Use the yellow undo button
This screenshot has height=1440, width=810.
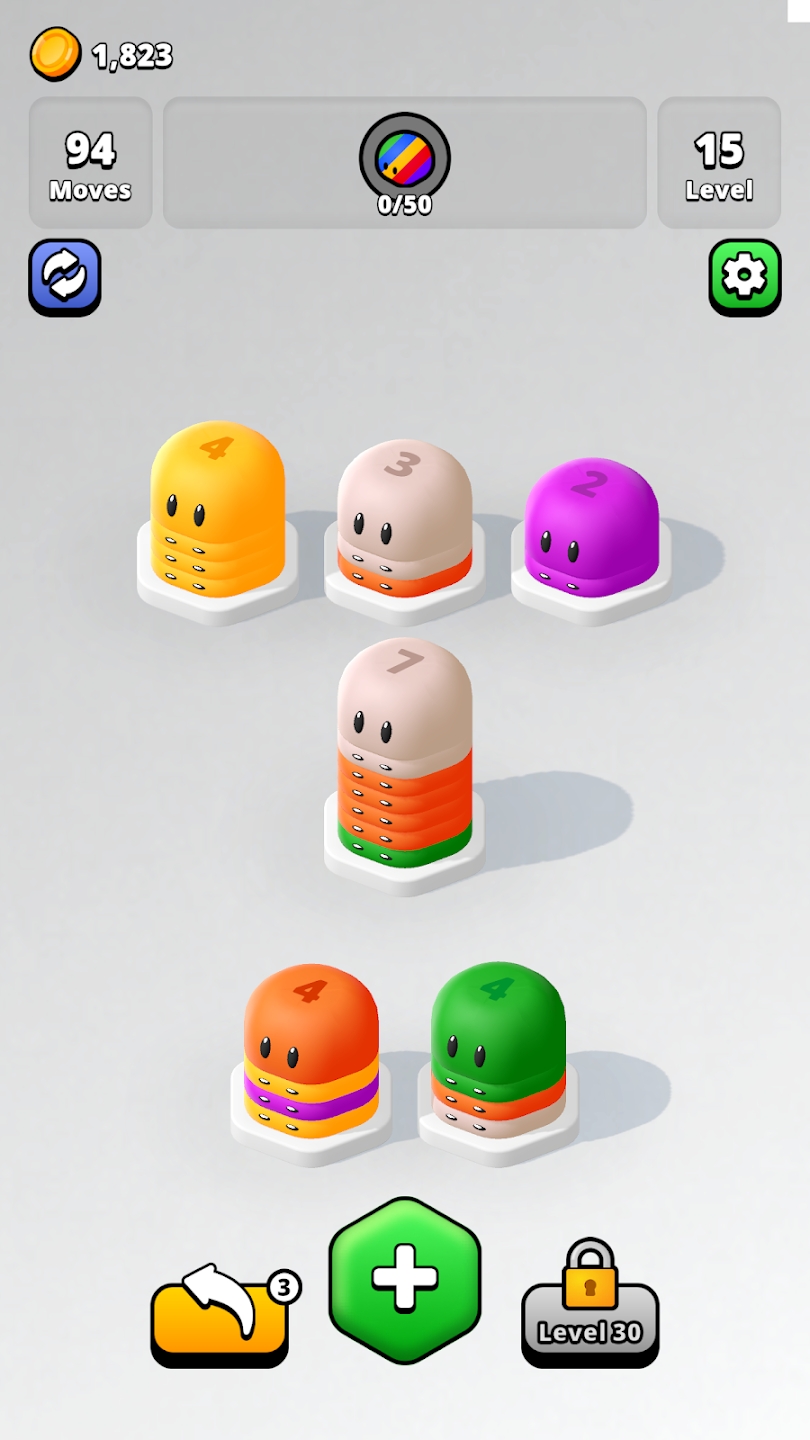point(220,1315)
